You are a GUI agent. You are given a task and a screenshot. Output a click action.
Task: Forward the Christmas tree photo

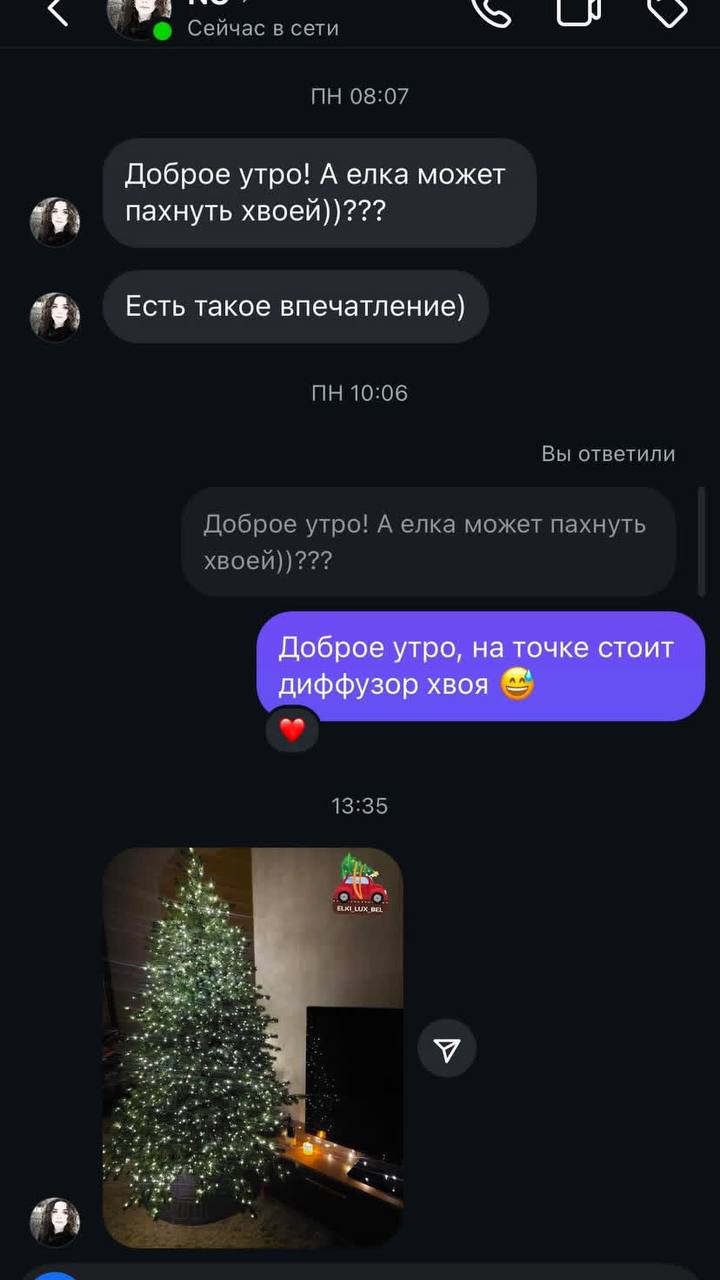point(447,1048)
